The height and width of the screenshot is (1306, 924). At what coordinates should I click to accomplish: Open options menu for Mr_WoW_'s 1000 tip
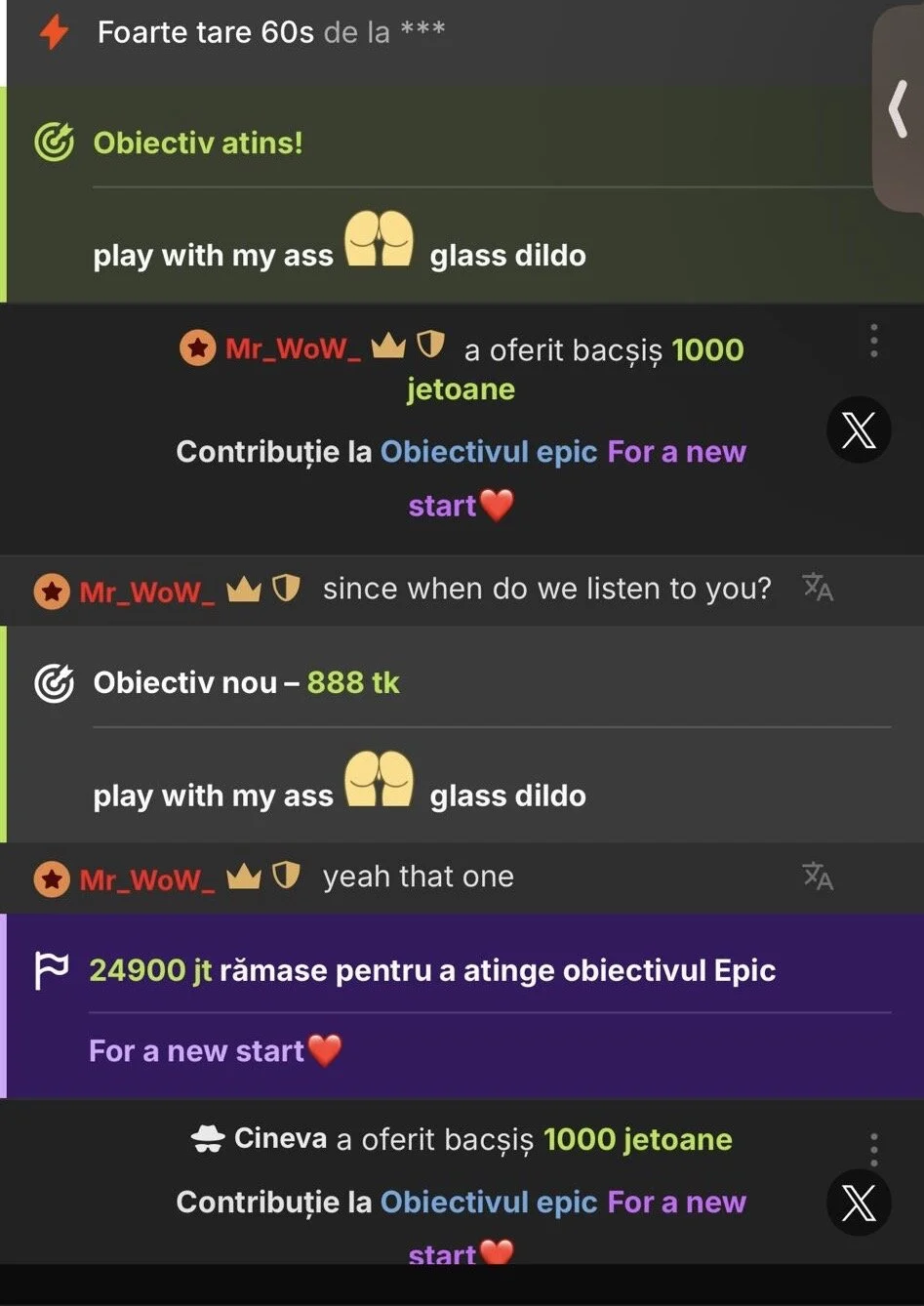pos(873,341)
